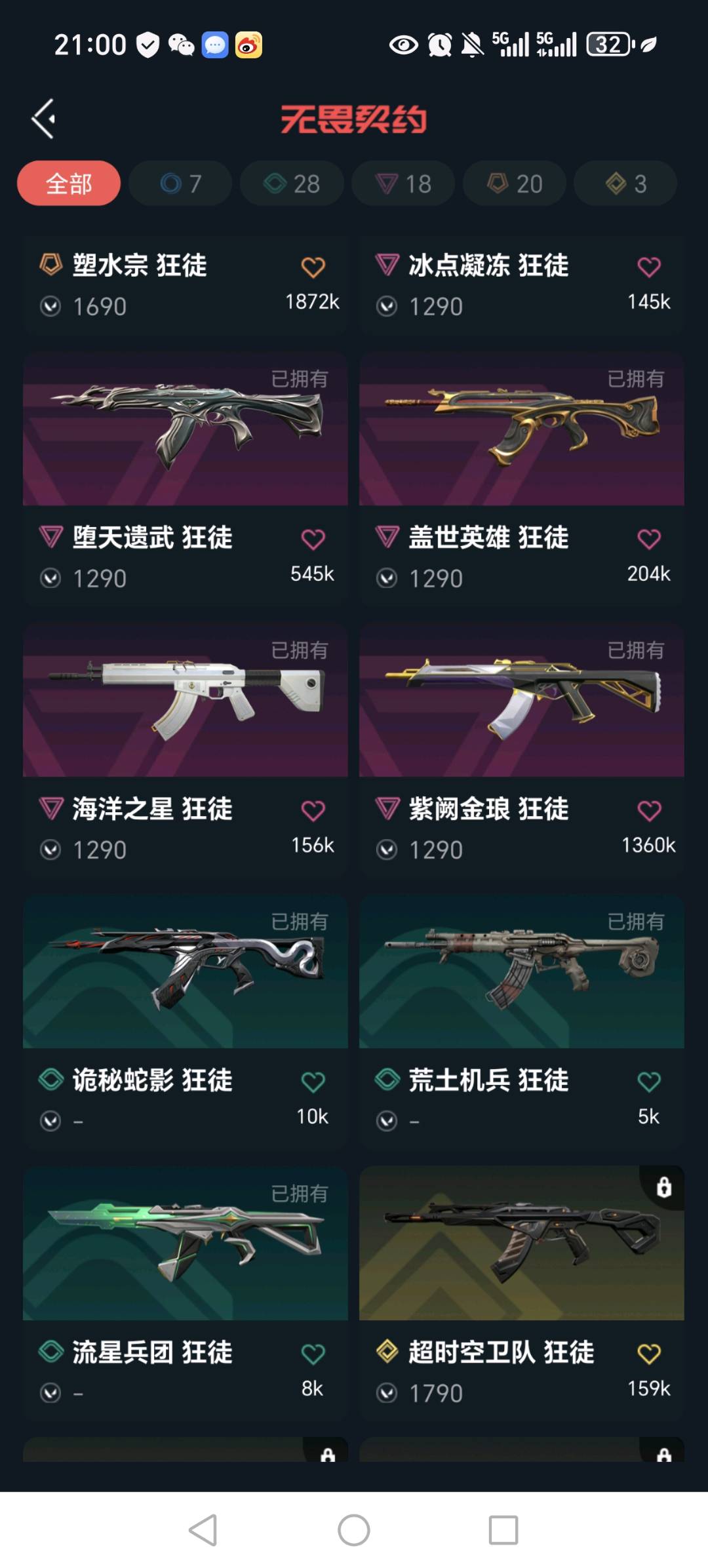Viewport: 708px width, 1568px height.
Task: Like the 荒土机兵 狂徒 skin
Action: tap(649, 1082)
